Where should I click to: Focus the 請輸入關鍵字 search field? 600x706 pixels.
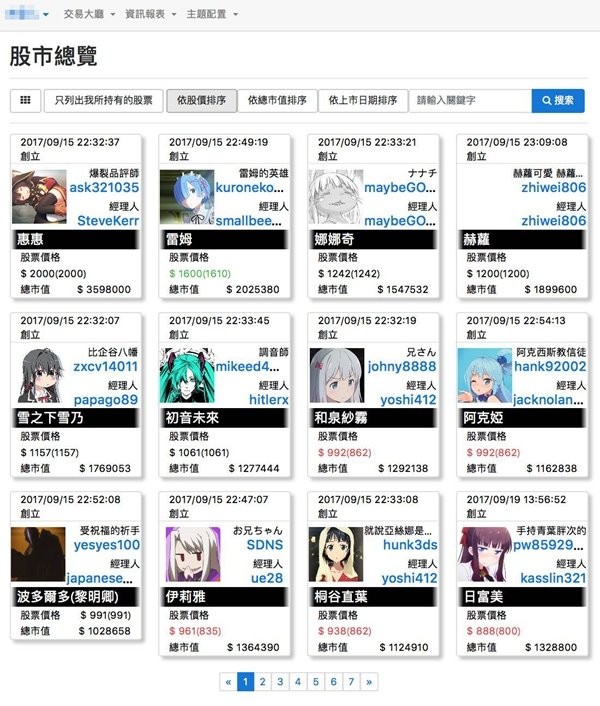469,101
